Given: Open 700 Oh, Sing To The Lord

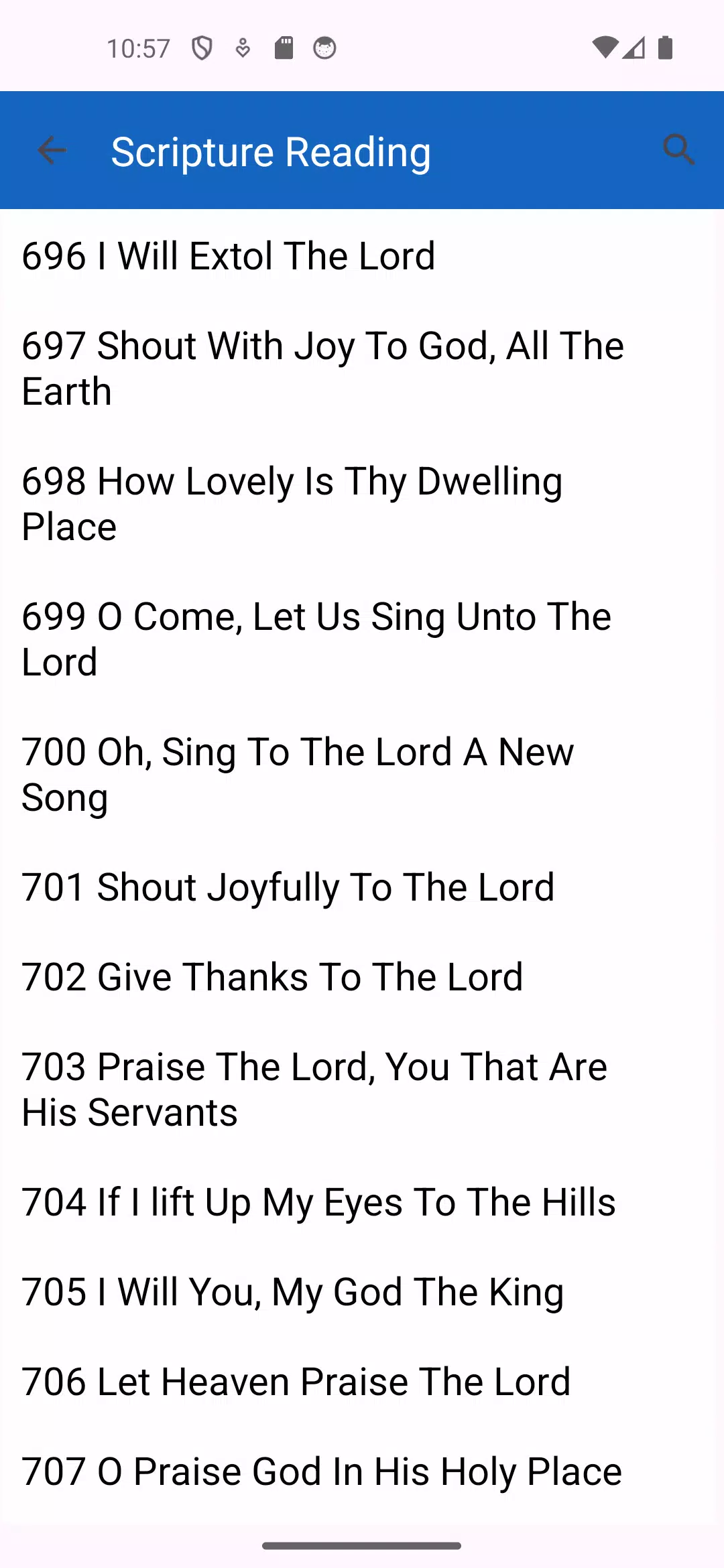Looking at the screenshot, I should [x=362, y=775].
